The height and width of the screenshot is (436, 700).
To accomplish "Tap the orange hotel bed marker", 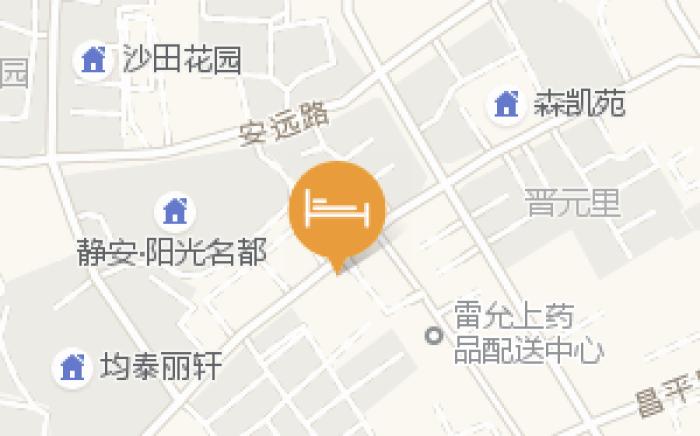I will coord(337,210).
